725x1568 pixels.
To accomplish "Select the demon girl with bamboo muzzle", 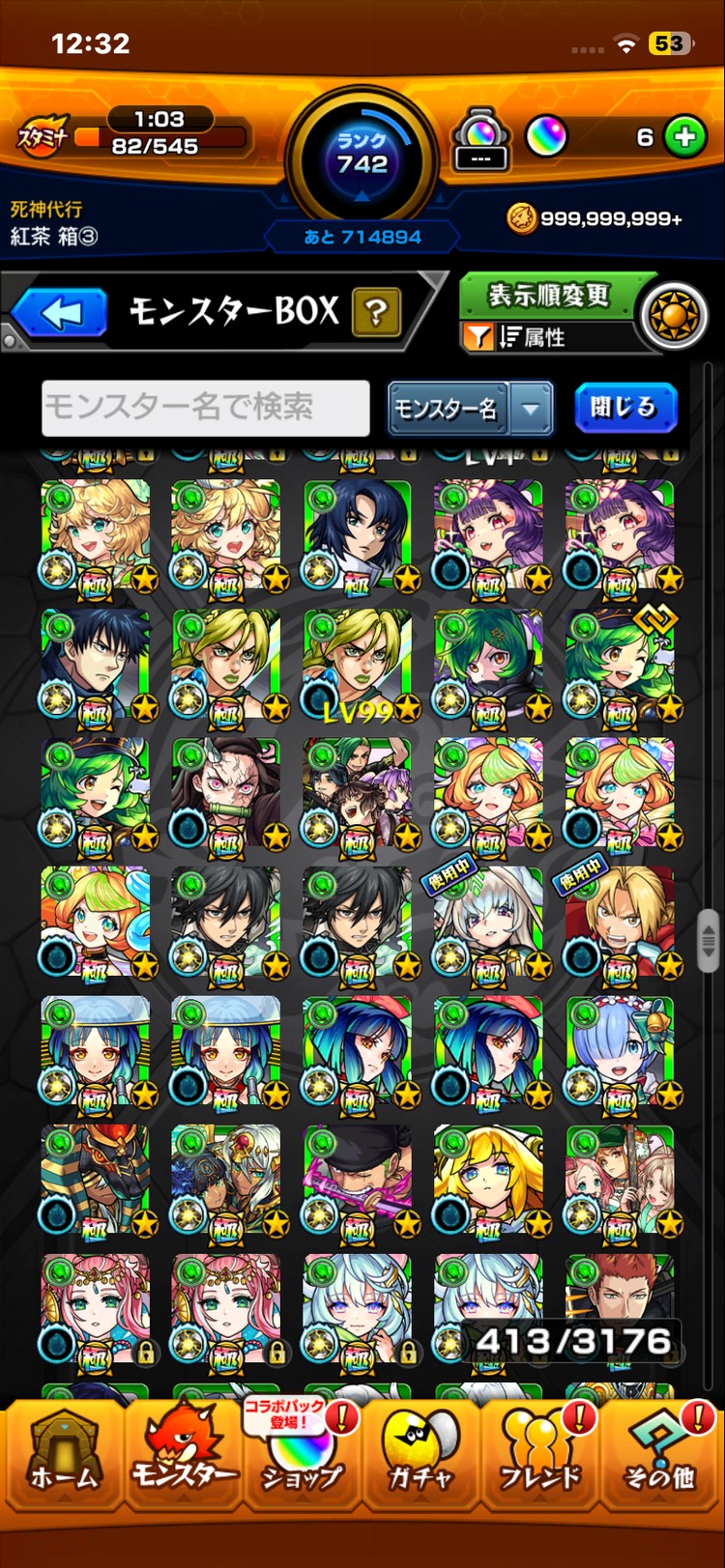I will [x=226, y=794].
